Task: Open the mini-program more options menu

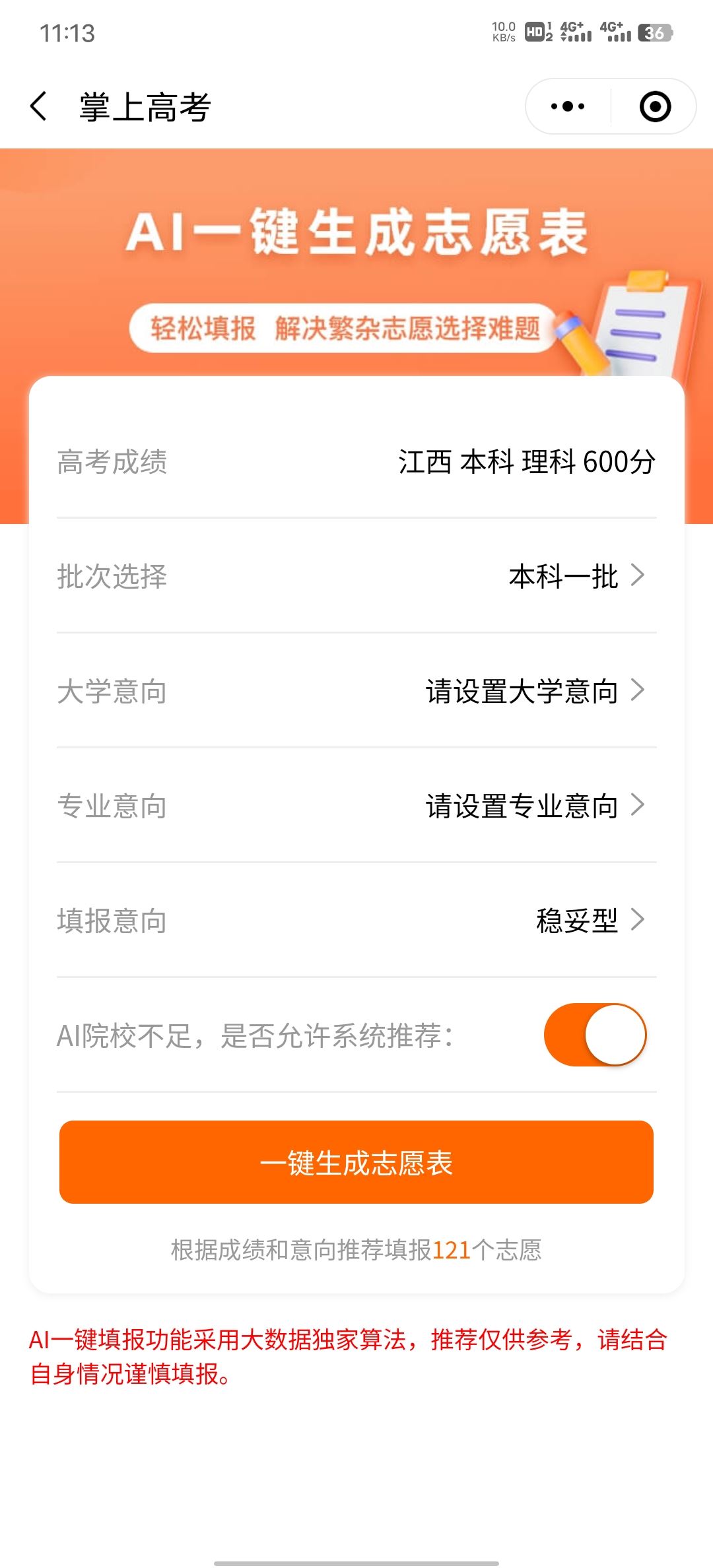Action: coord(566,105)
